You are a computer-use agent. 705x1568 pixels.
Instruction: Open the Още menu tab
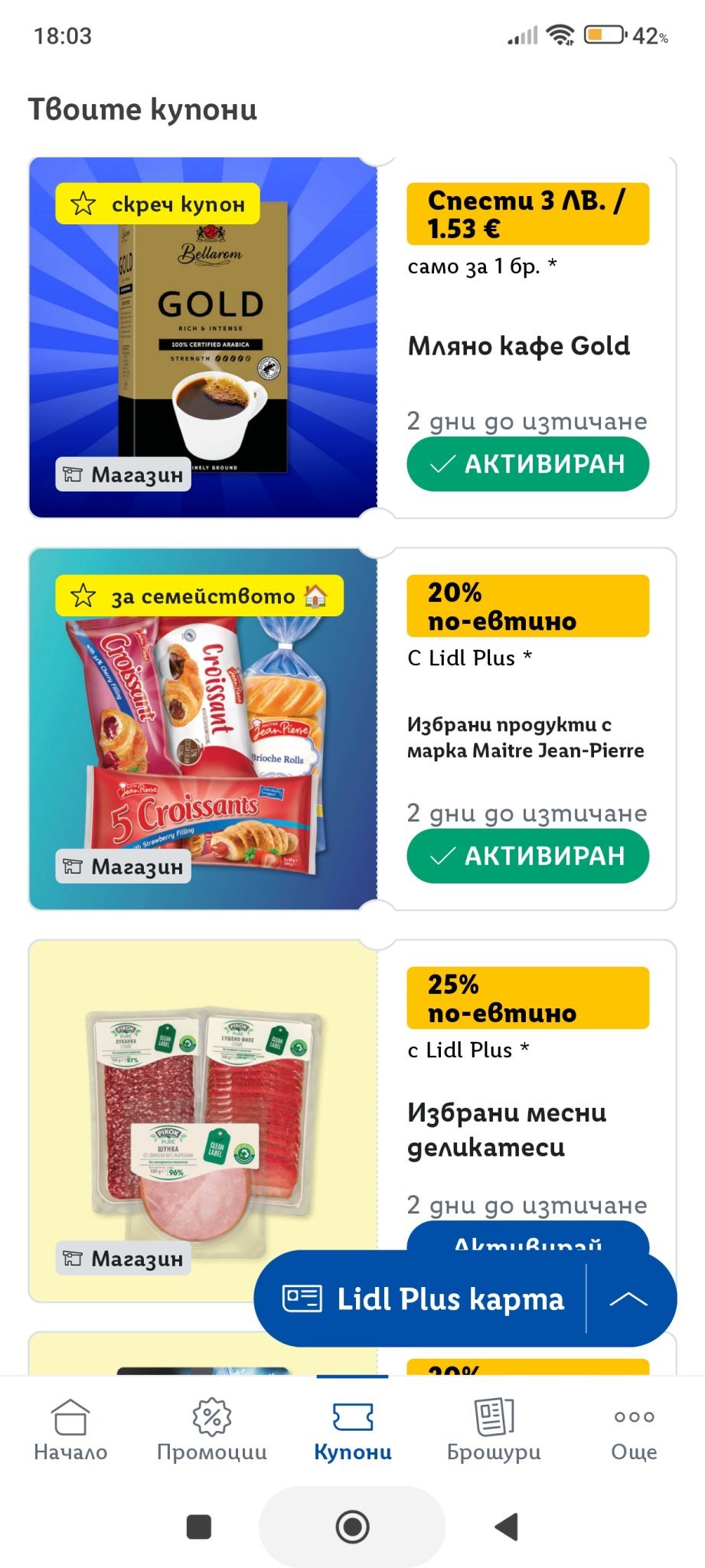pos(634,1430)
